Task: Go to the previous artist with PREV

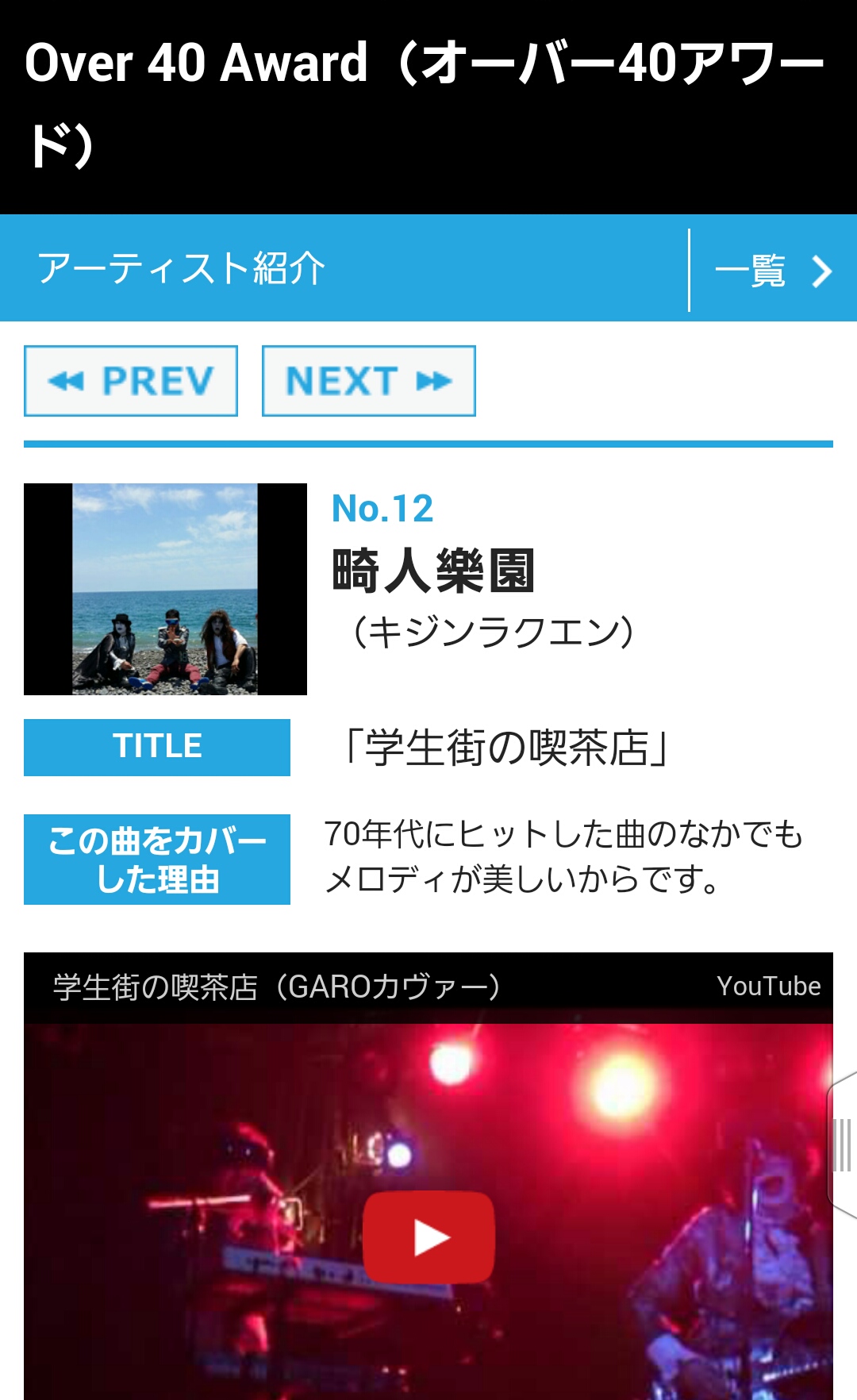Action: point(131,381)
